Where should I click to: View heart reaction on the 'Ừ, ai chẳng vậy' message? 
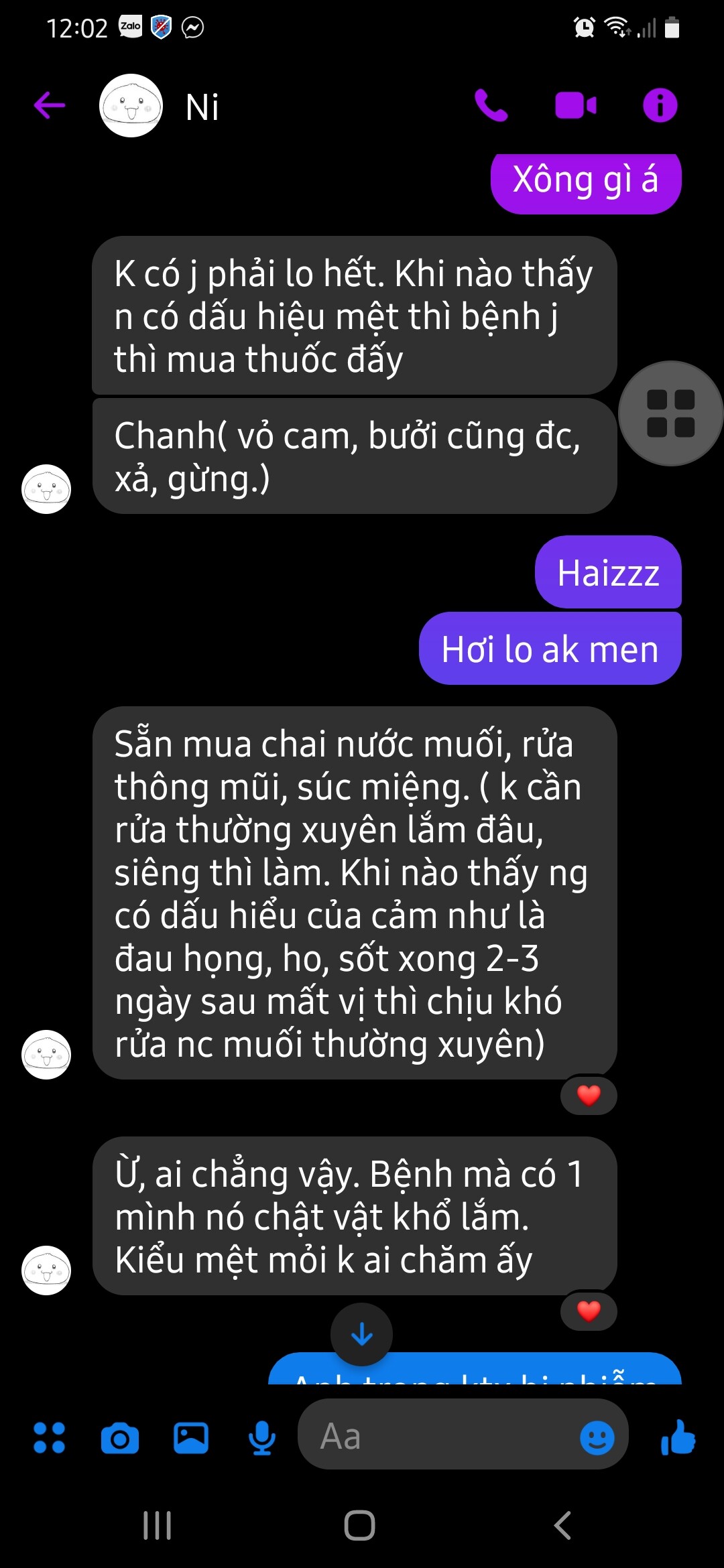click(x=589, y=1311)
